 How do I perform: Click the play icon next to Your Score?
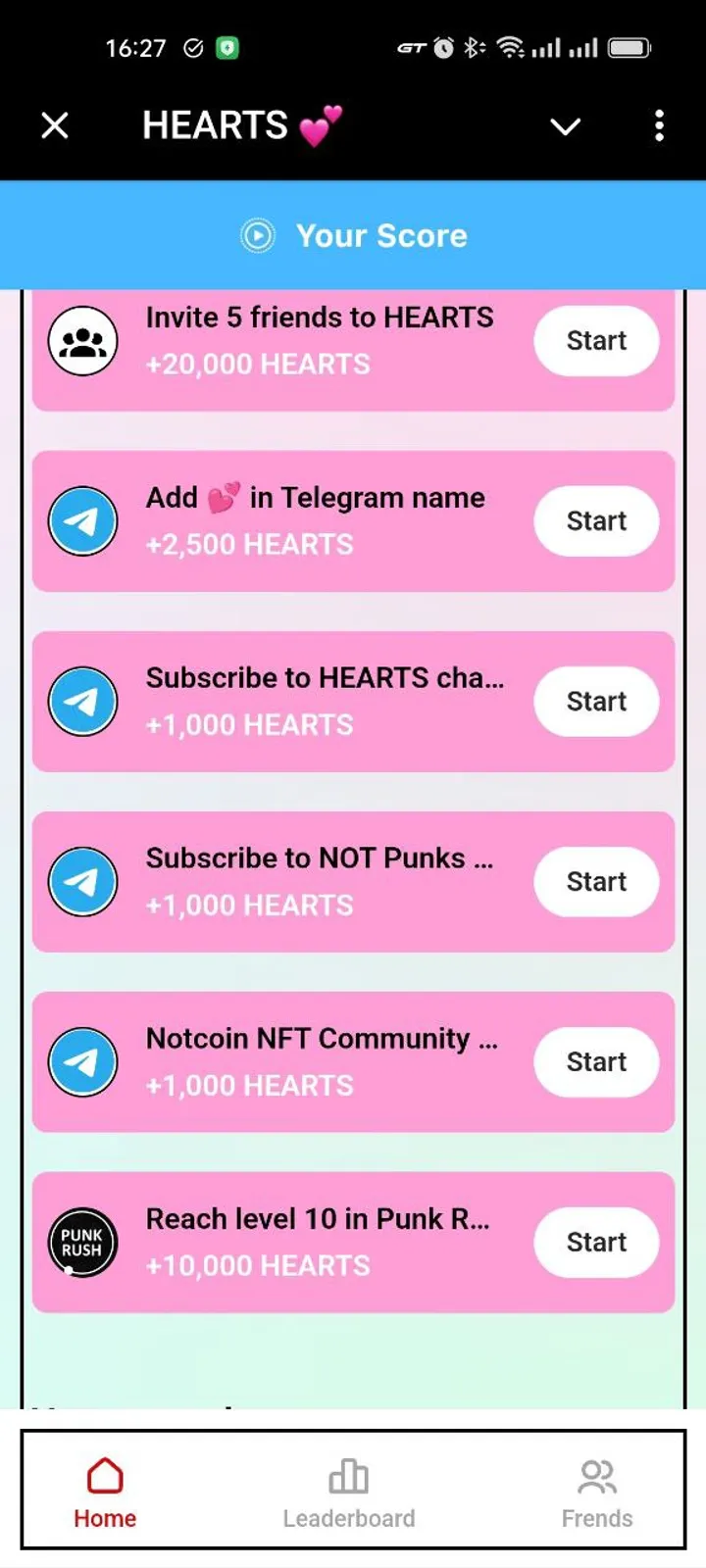coord(257,235)
